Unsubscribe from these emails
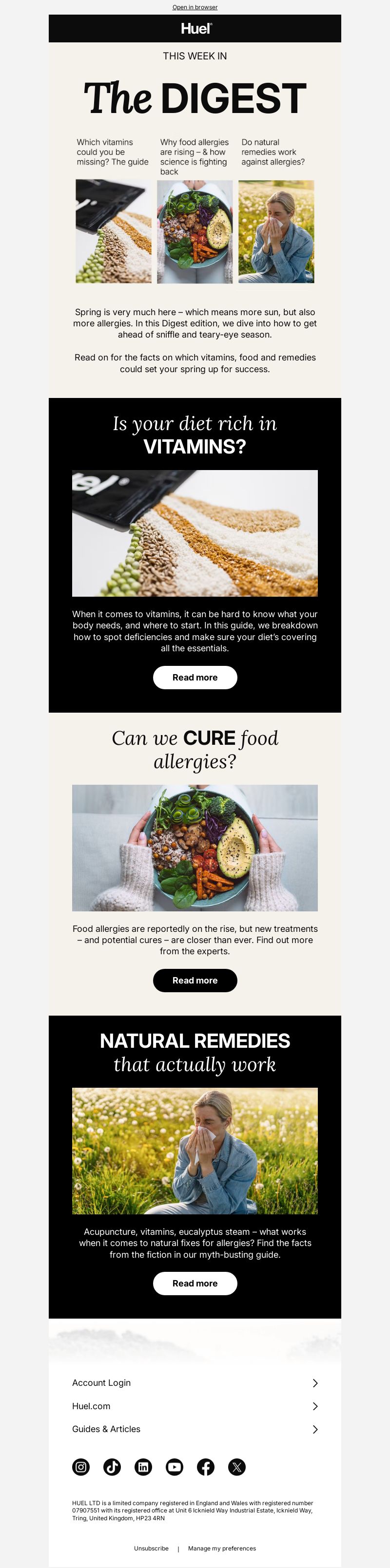Screen dimensions: 390x1568 coord(151,1548)
